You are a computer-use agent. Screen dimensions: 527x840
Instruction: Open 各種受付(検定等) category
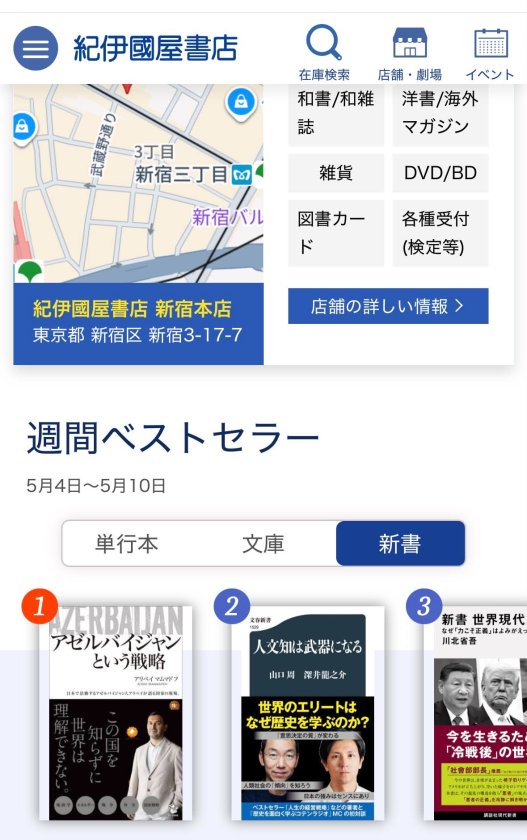(440, 233)
